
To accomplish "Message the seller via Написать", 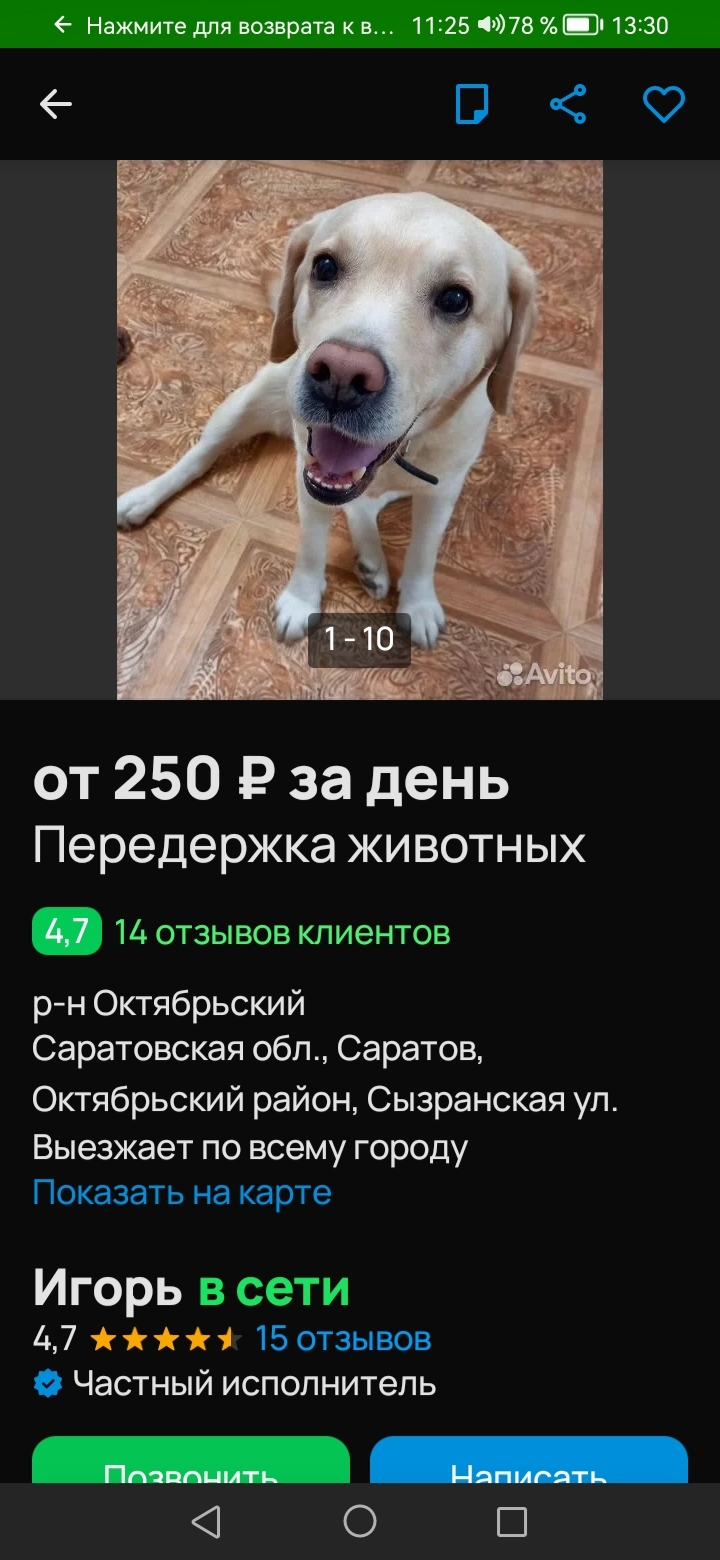I will coord(529,1465).
